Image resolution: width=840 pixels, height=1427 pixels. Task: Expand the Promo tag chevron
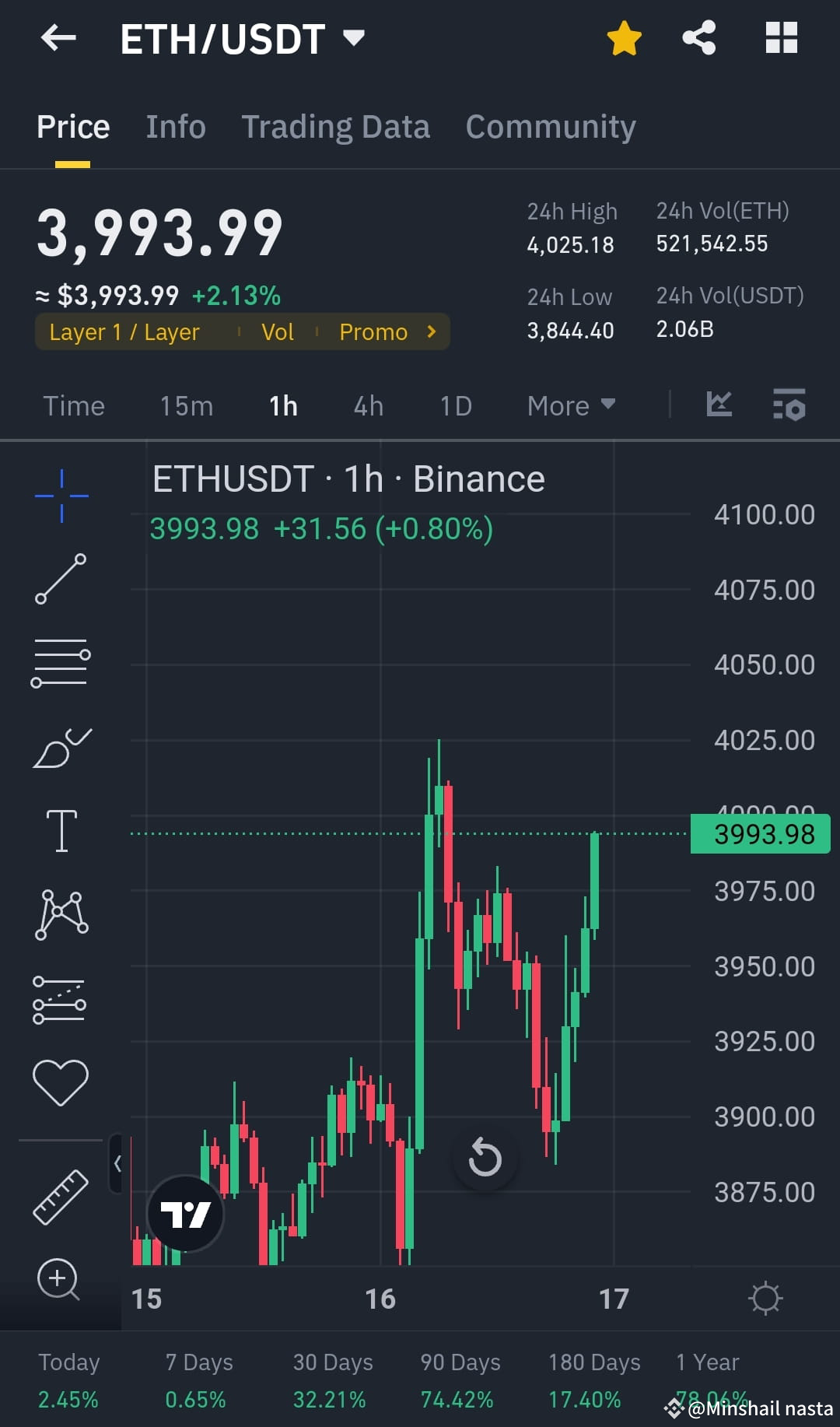[430, 331]
